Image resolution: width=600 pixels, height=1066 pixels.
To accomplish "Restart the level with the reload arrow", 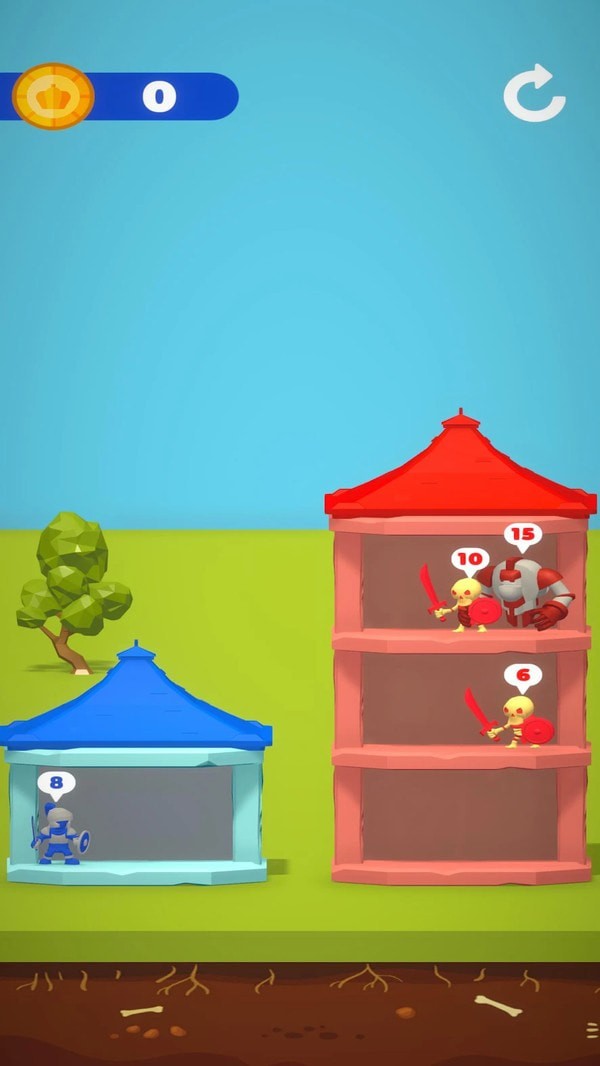I will [534, 94].
